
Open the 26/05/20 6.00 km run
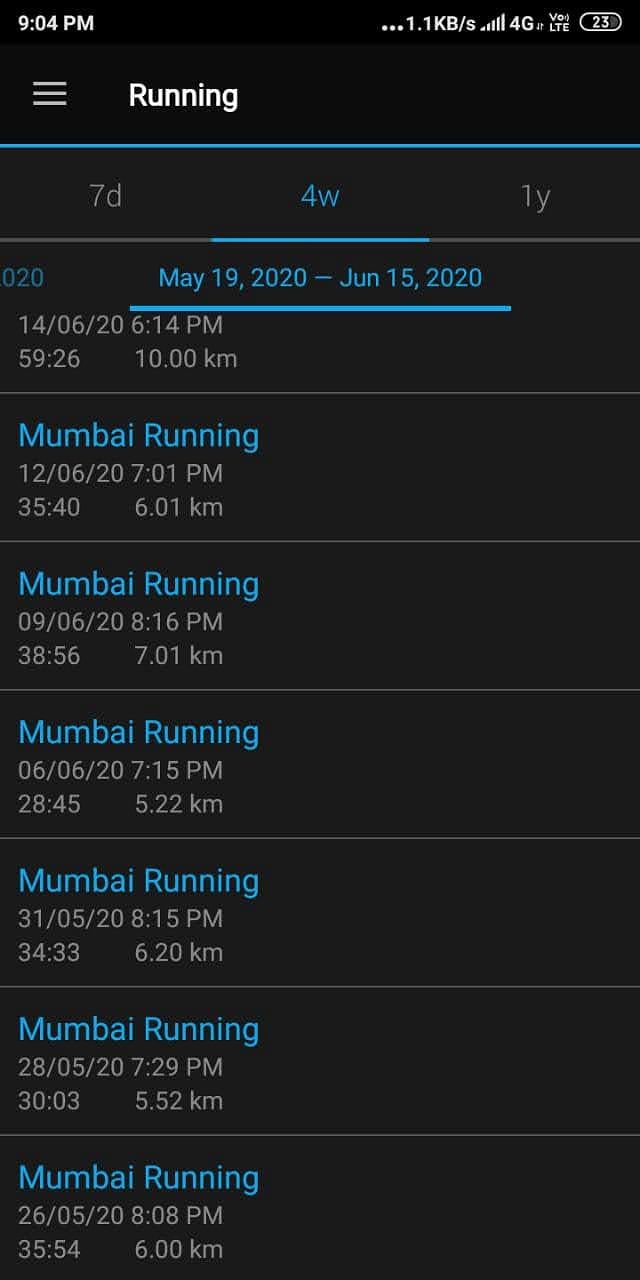320,1208
